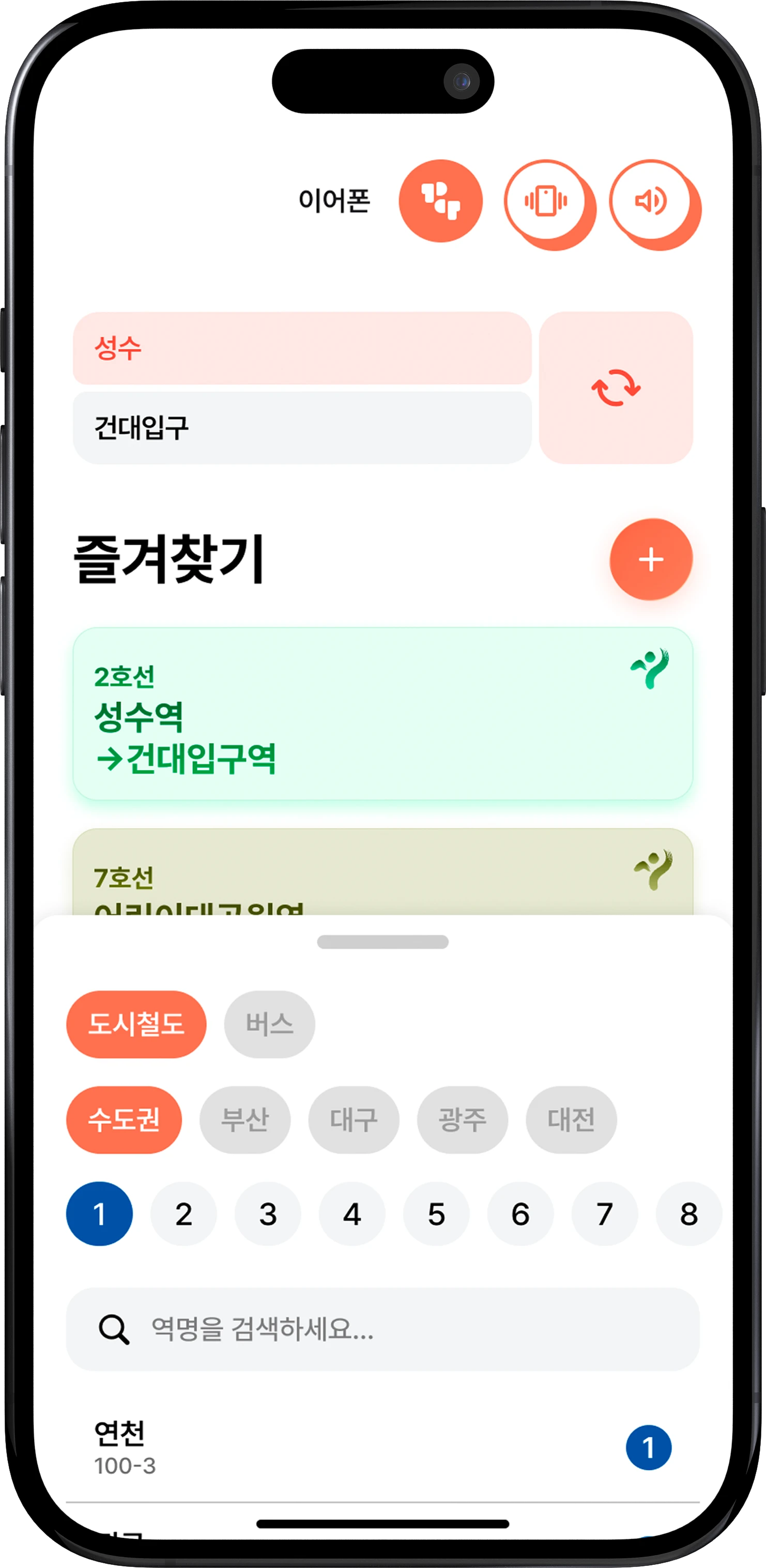This screenshot has height=1568, width=766.
Task: Select 연천 station from the list
Action: (x=382, y=1448)
